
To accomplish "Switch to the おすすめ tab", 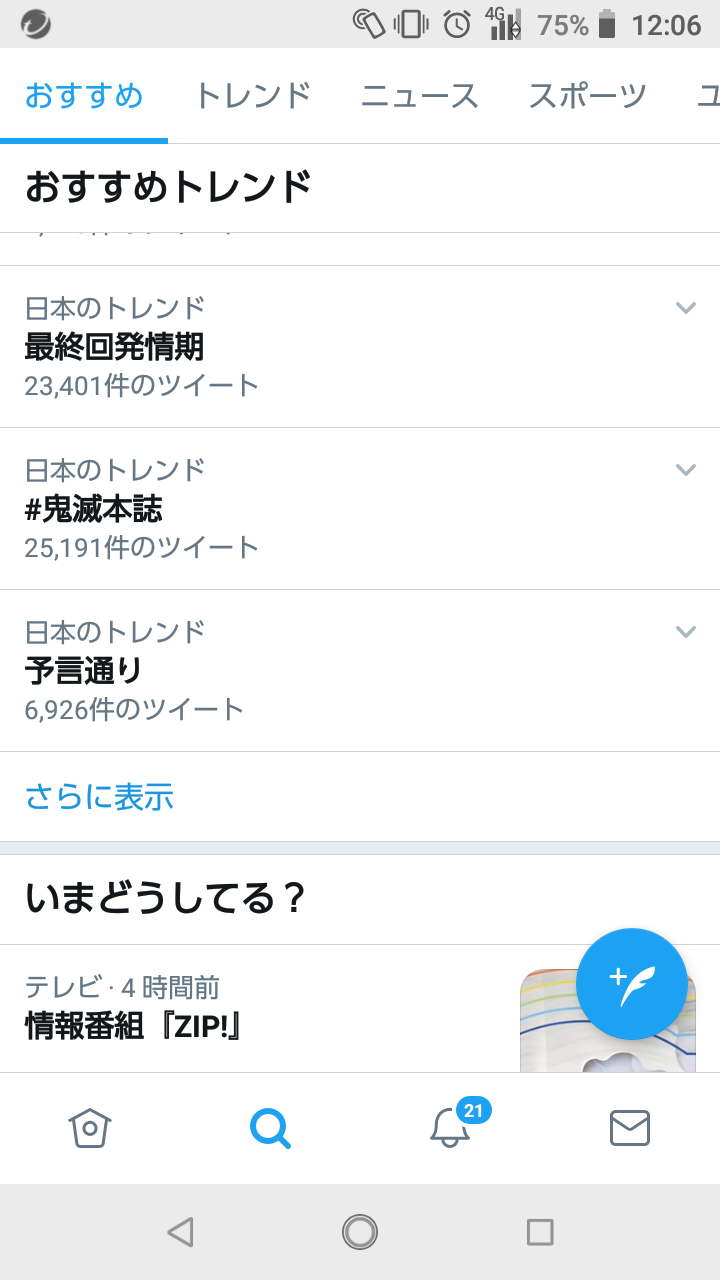I will pos(84,96).
